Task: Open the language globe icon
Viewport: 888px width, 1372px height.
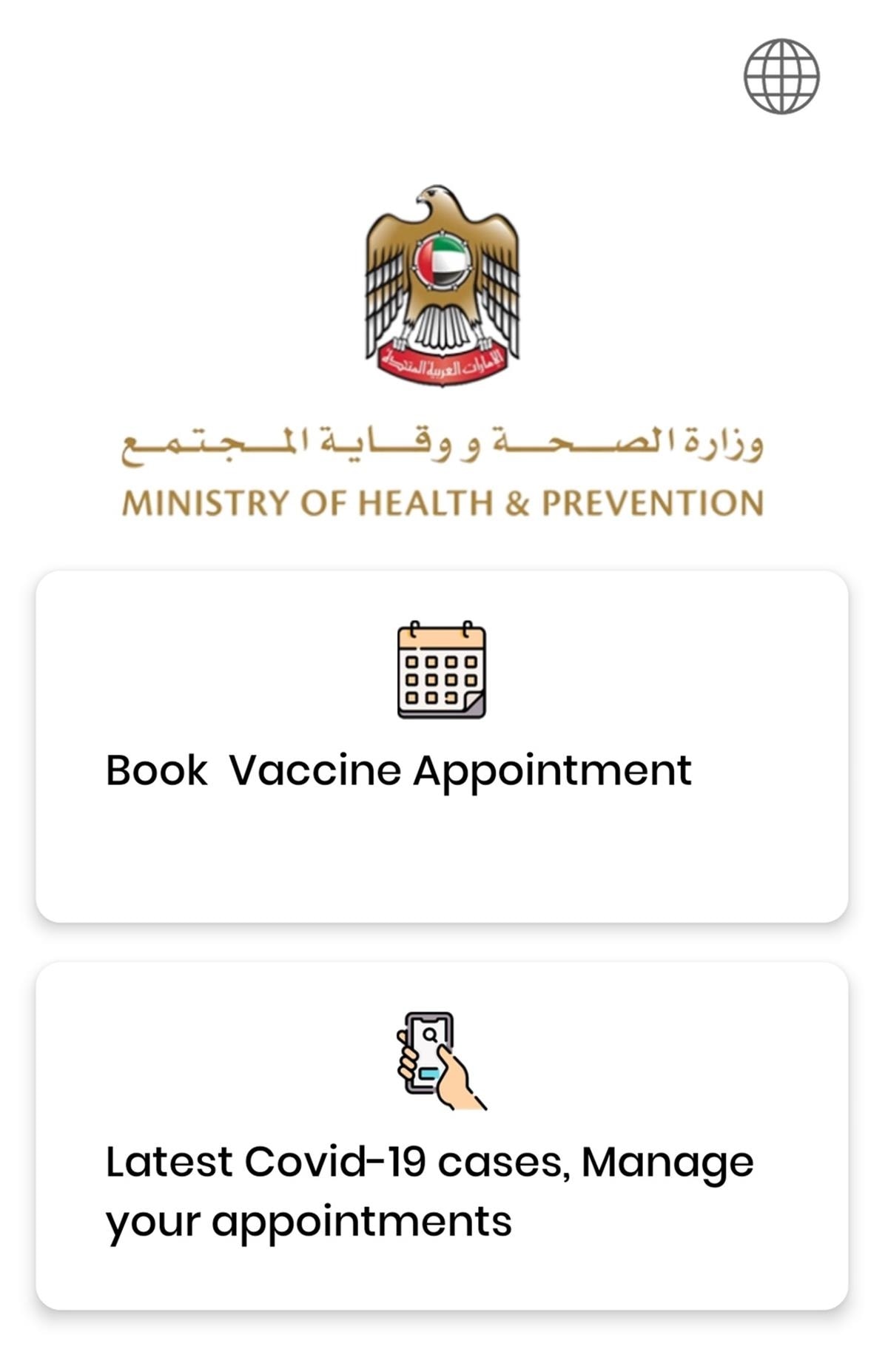Action: 781,76
